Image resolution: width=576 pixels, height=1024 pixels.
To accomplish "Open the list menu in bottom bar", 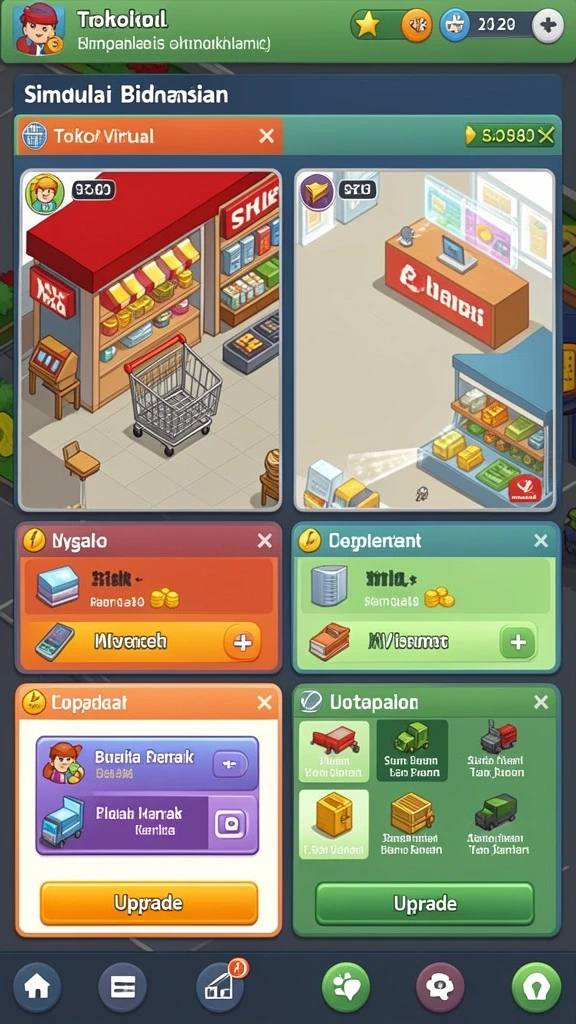I will [122, 987].
